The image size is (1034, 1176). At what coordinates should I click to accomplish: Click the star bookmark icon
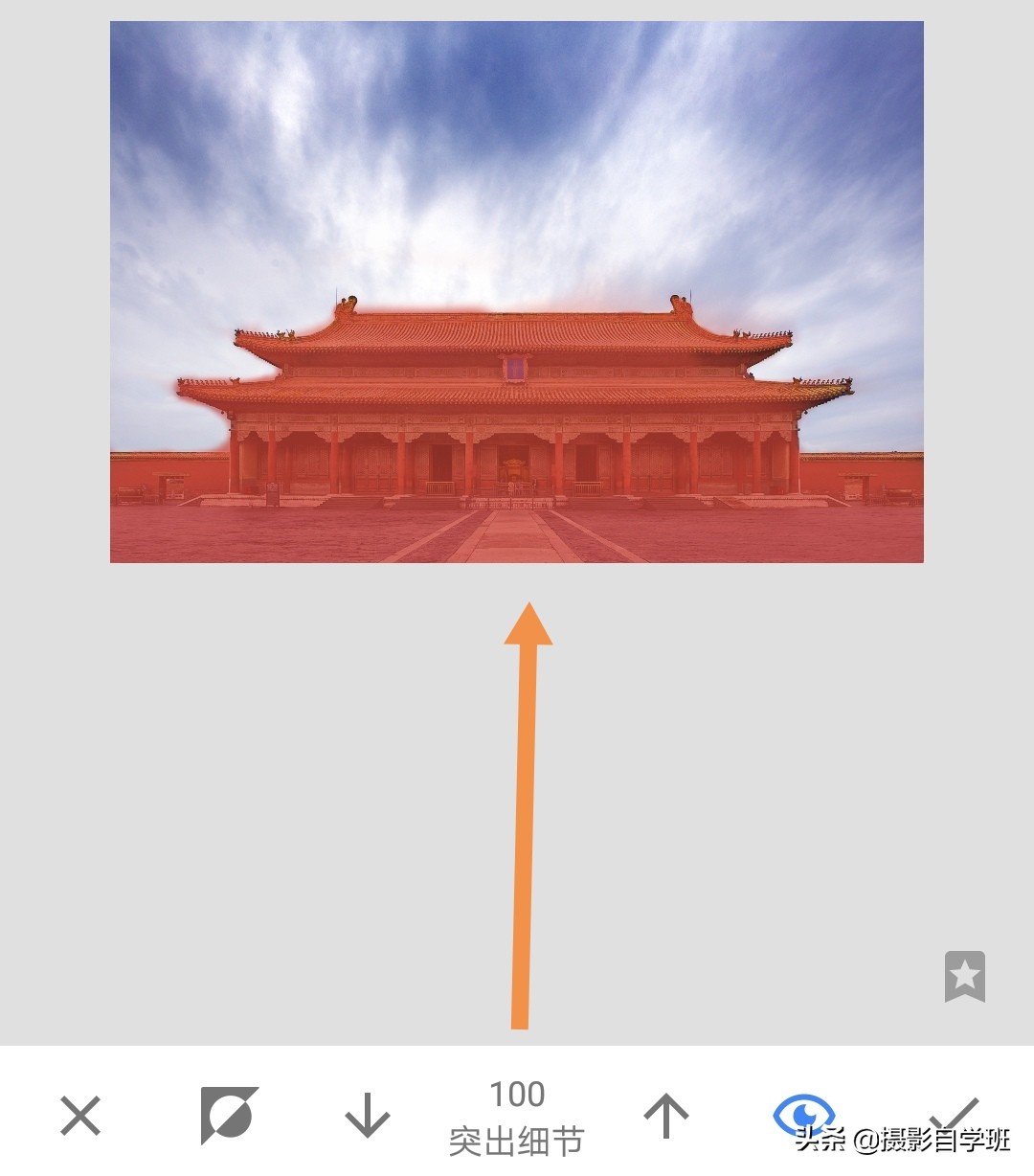pyautogui.click(x=967, y=979)
